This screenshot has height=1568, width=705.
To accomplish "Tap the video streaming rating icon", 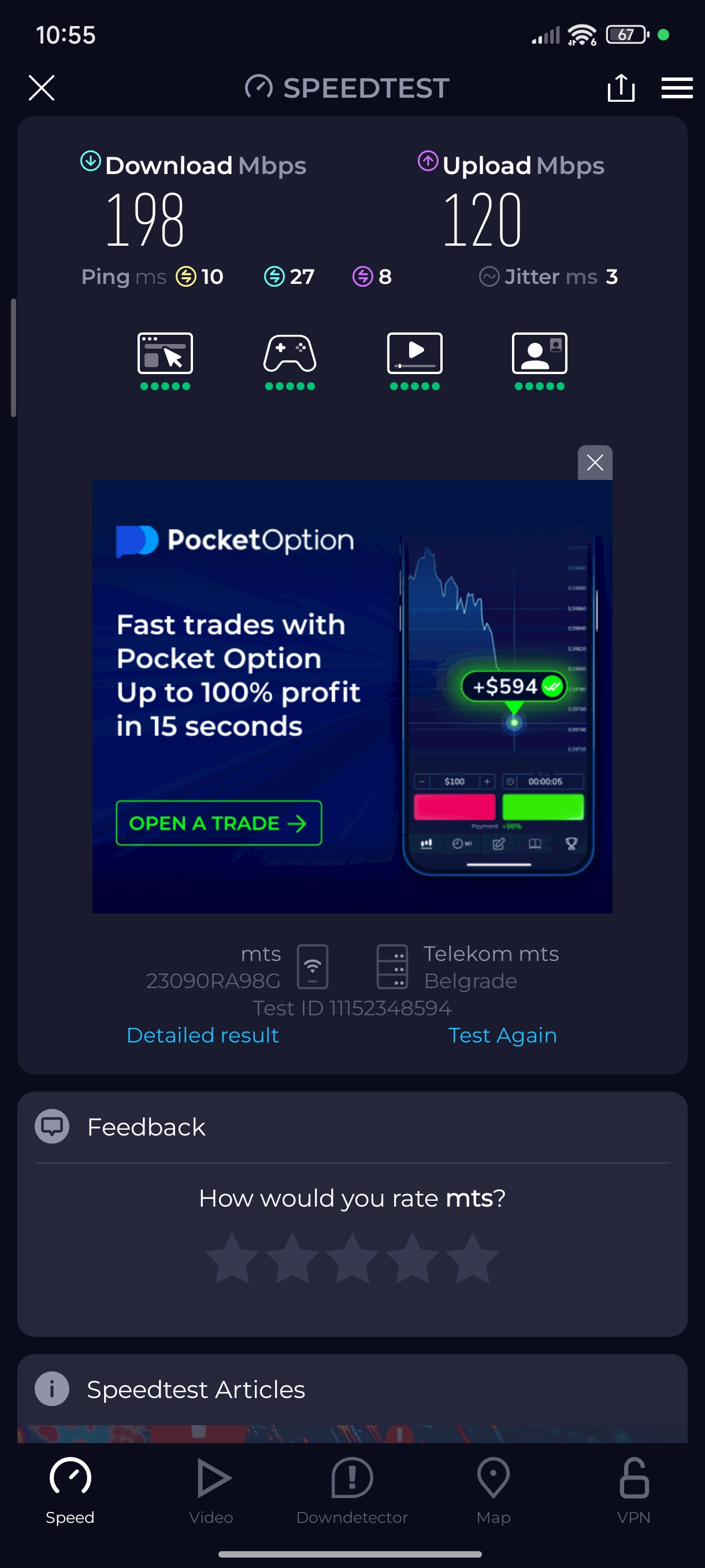I will pyautogui.click(x=414, y=354).
